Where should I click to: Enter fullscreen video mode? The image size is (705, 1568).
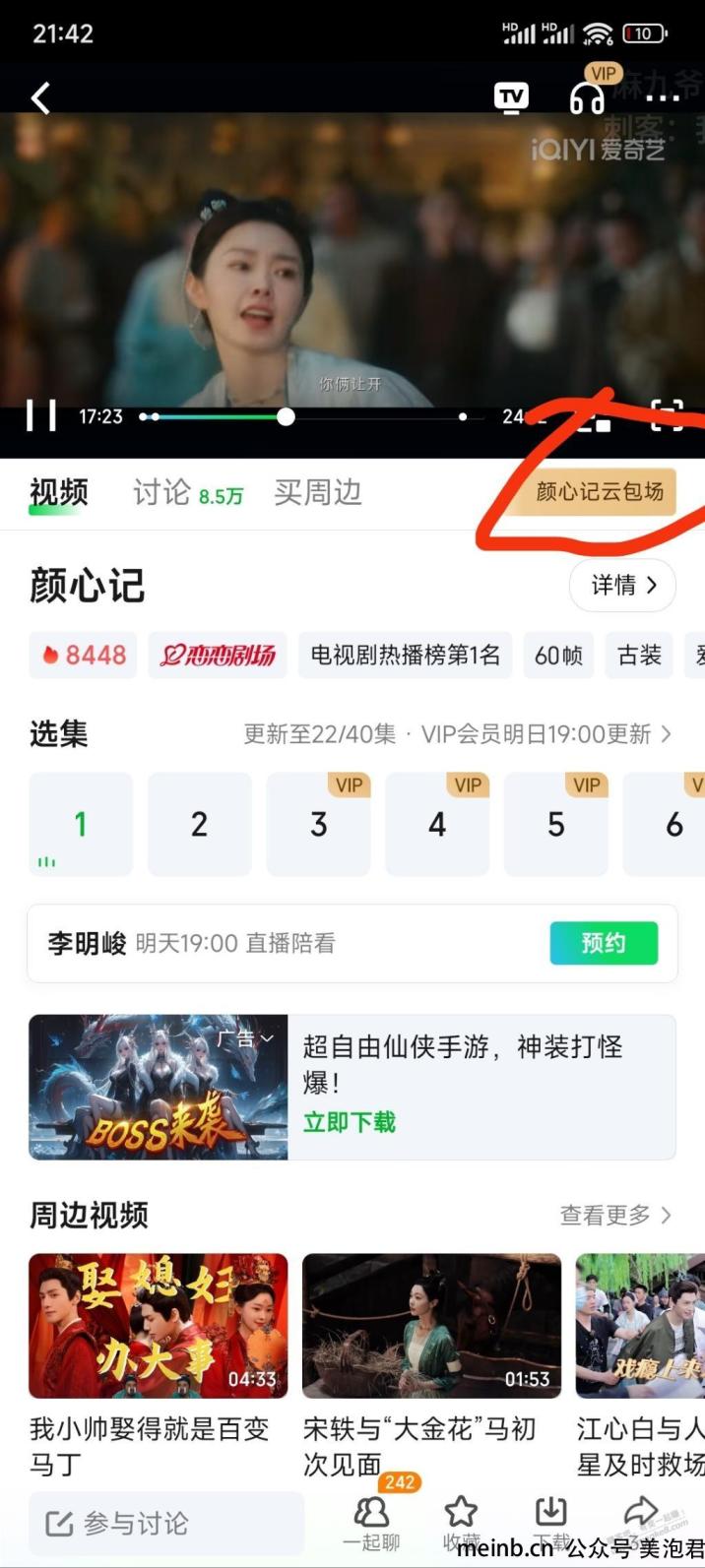pyautogui.click(x=667, y=415)
